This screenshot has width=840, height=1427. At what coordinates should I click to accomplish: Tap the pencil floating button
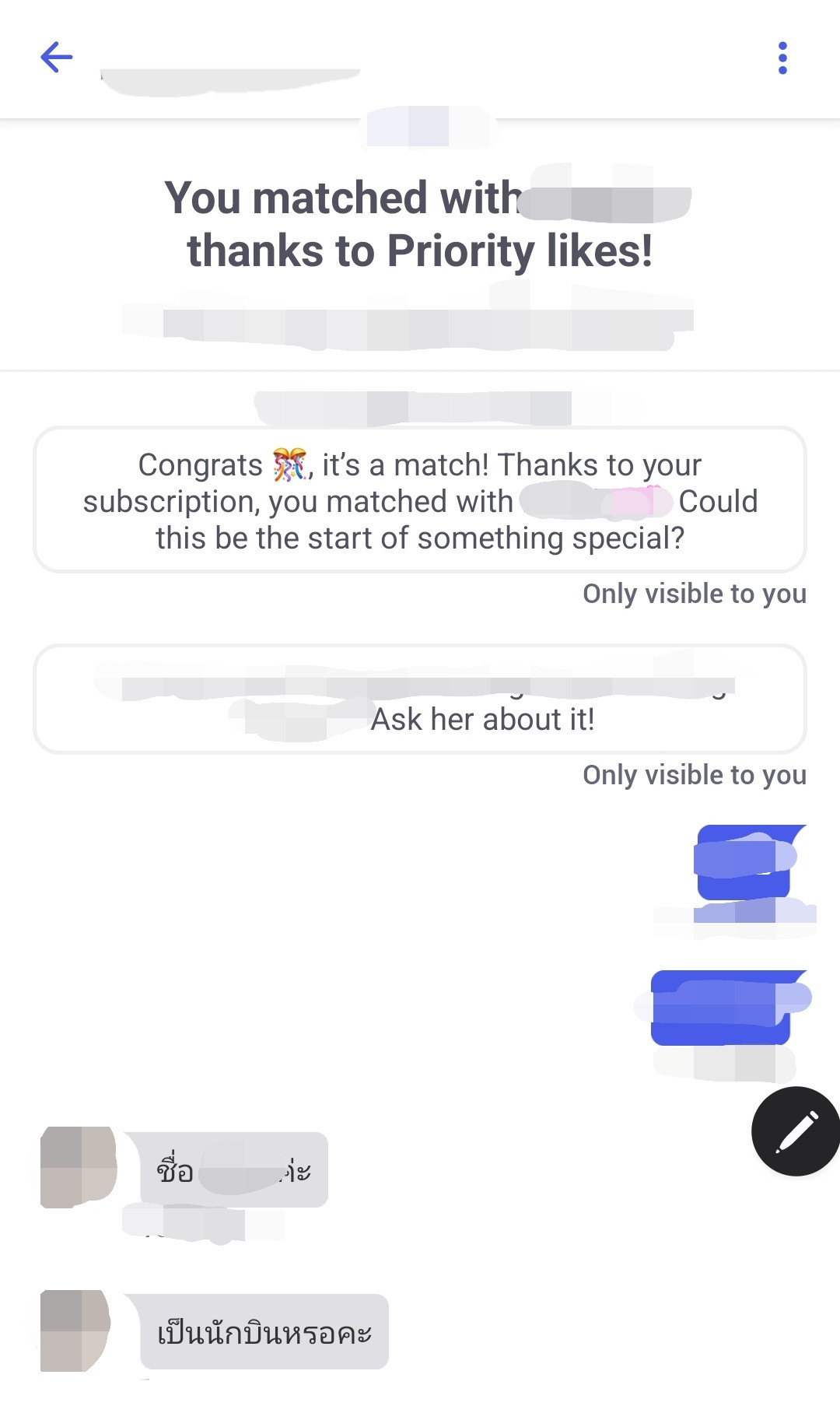click(x=796, y=1131)
